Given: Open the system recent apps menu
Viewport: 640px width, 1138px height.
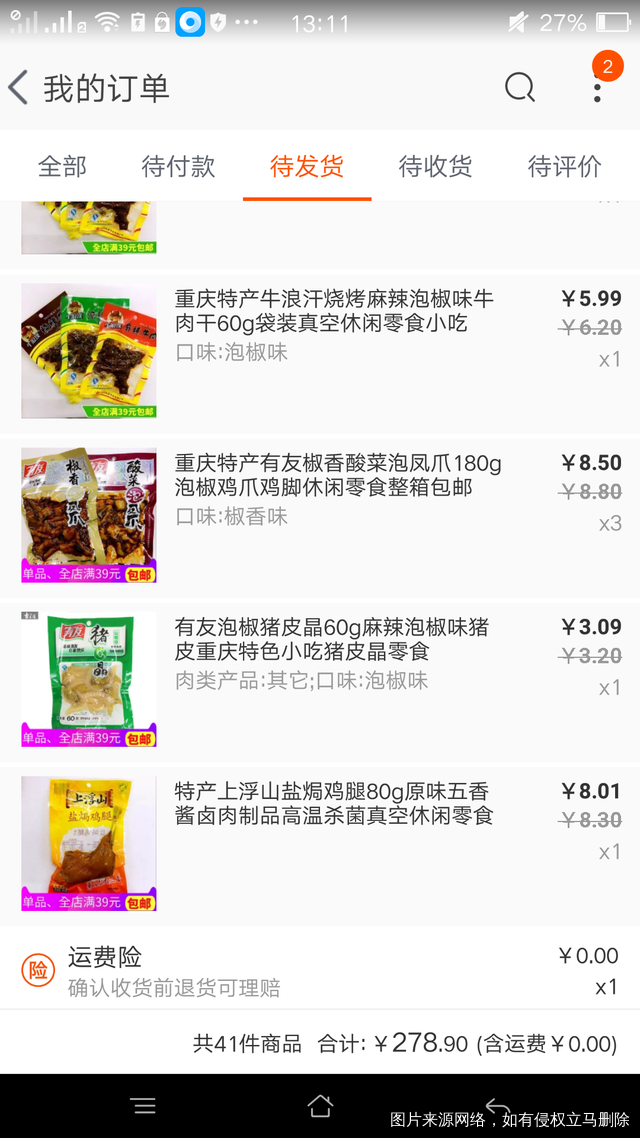Looking at the screenshot, I should pyautogui.click(x=144, y=1105).
